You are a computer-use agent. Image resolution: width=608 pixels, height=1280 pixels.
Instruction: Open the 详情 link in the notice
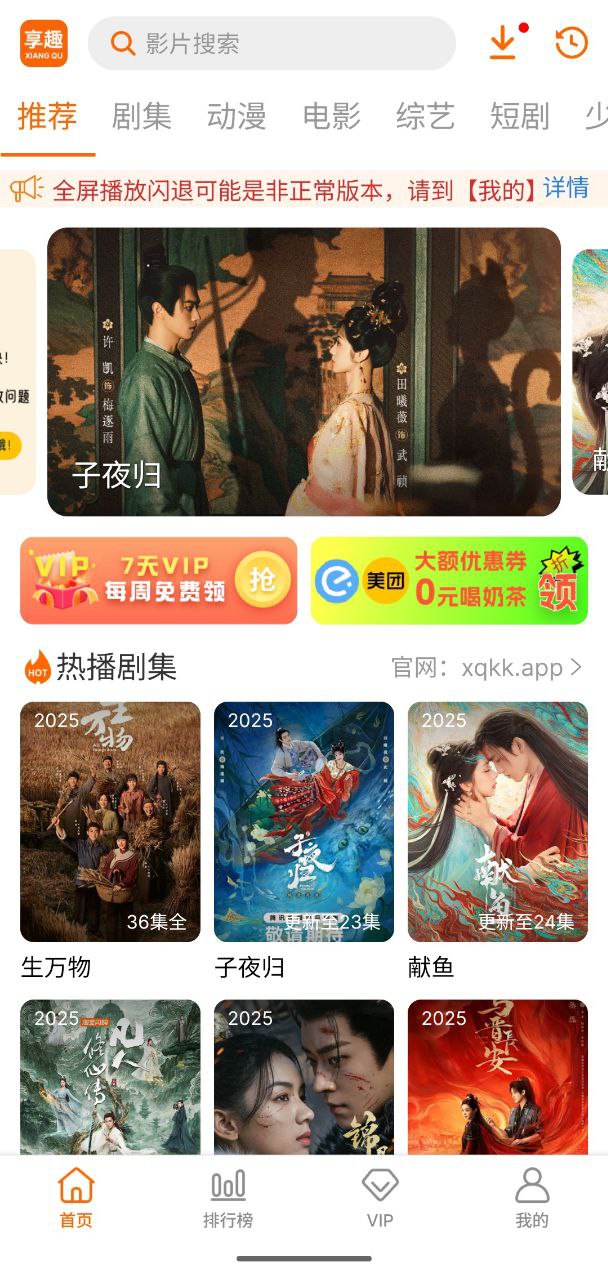pos(566,188)
